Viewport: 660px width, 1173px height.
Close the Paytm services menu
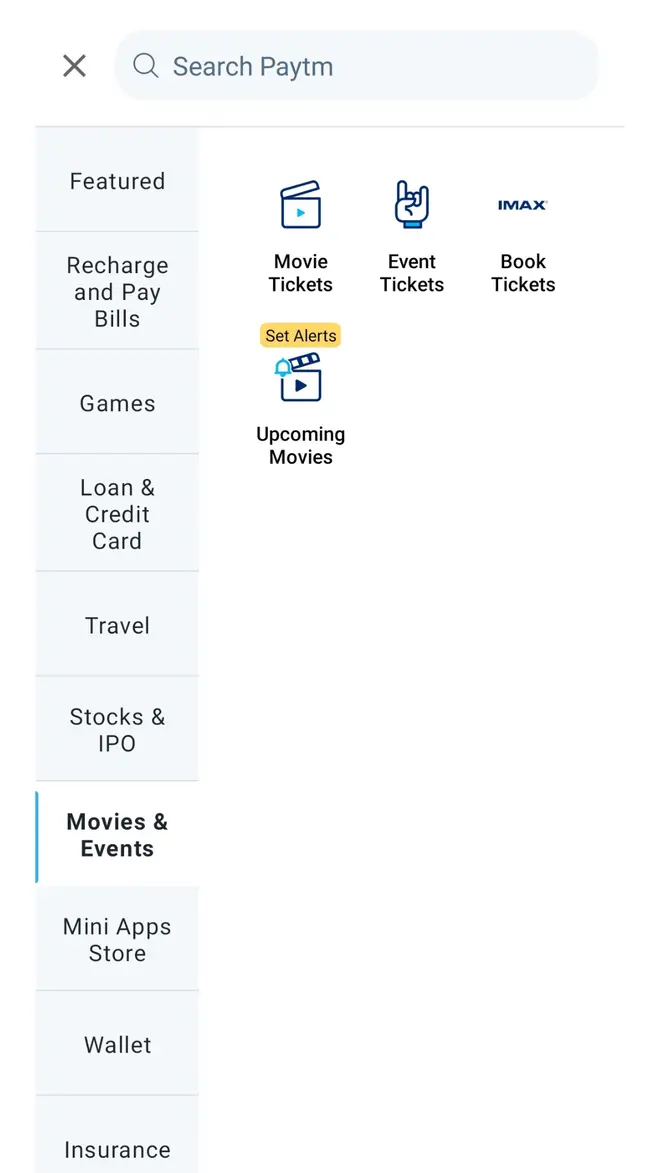click(x=74, y=66)
